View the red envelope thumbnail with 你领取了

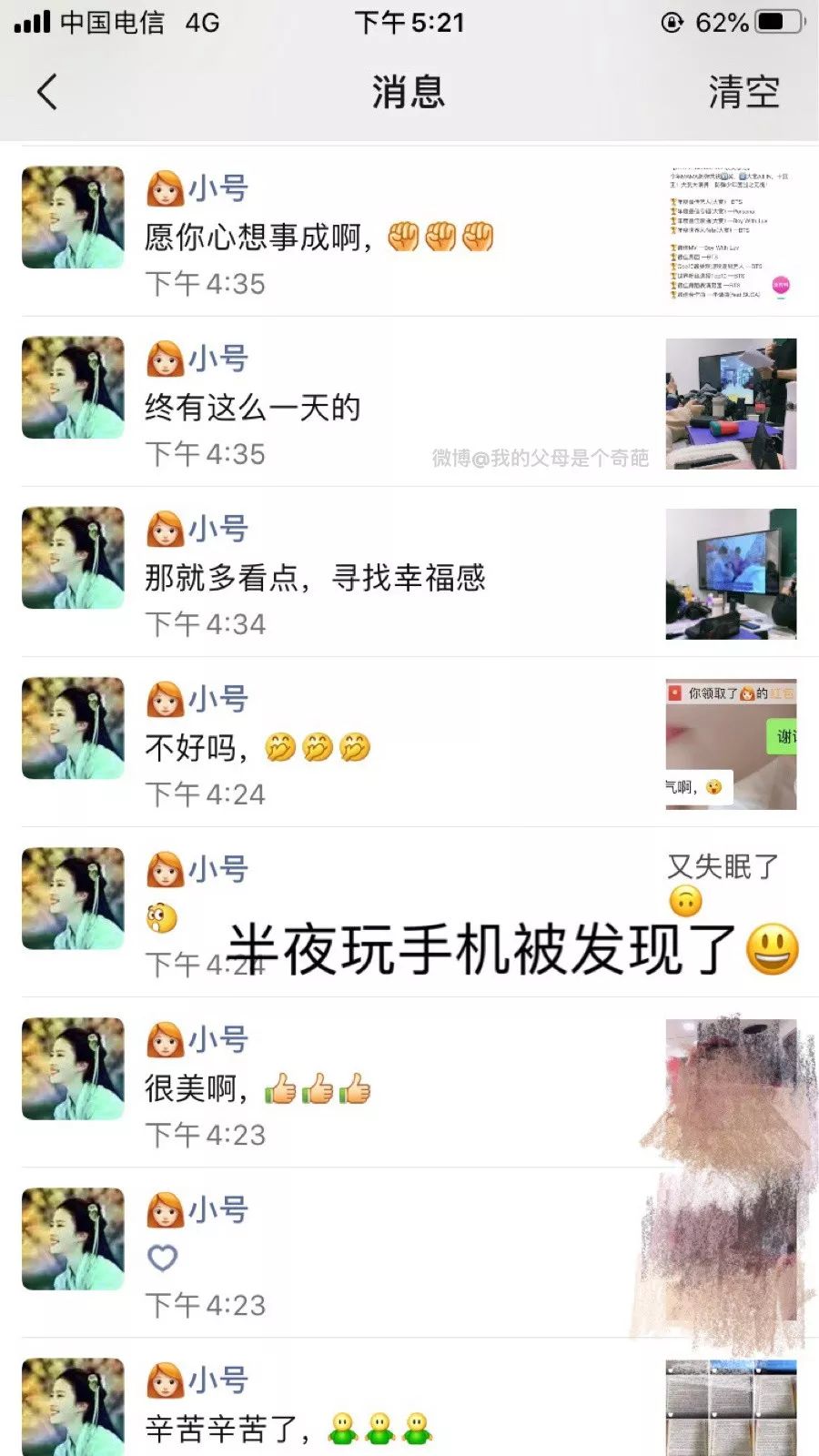(x=731, y=743)
